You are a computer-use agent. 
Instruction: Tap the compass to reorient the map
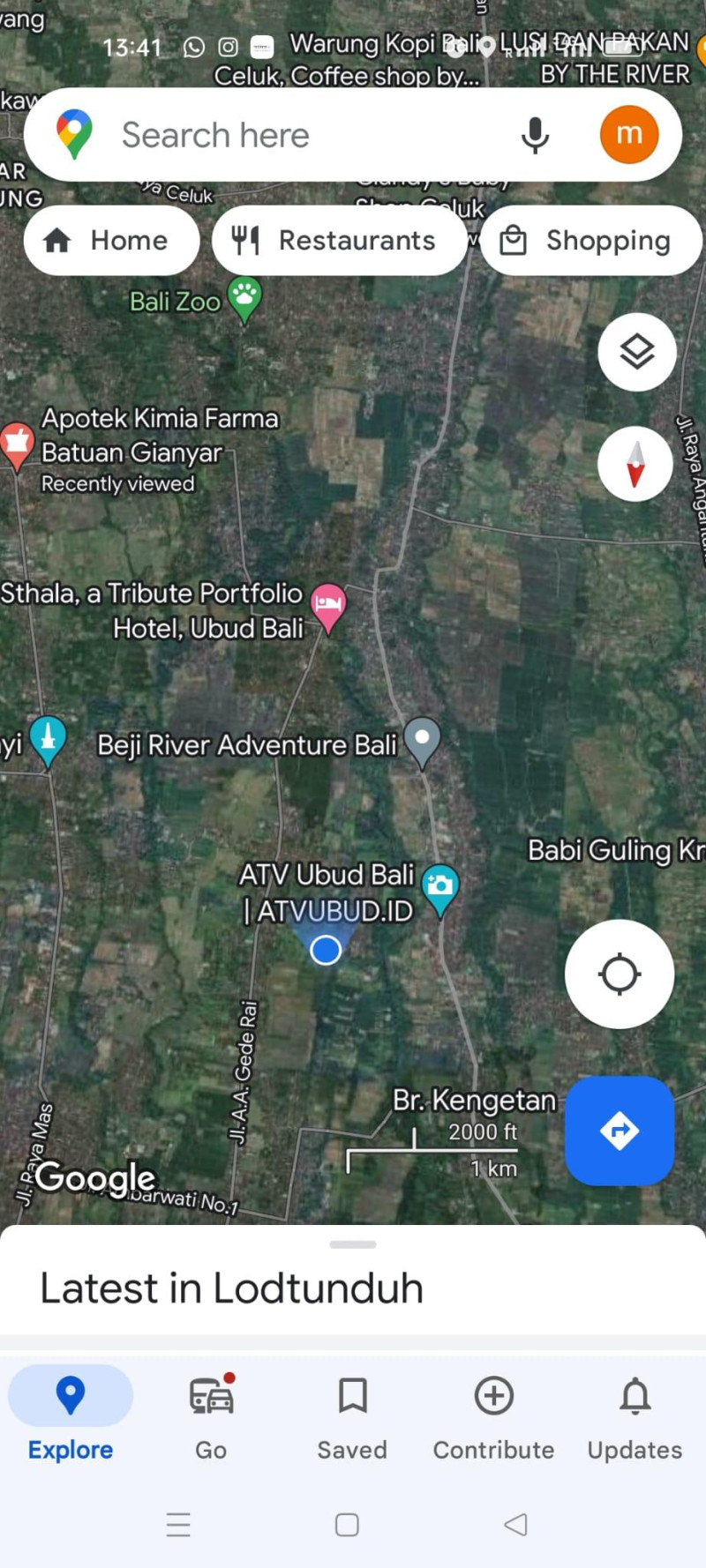[636, 464]
